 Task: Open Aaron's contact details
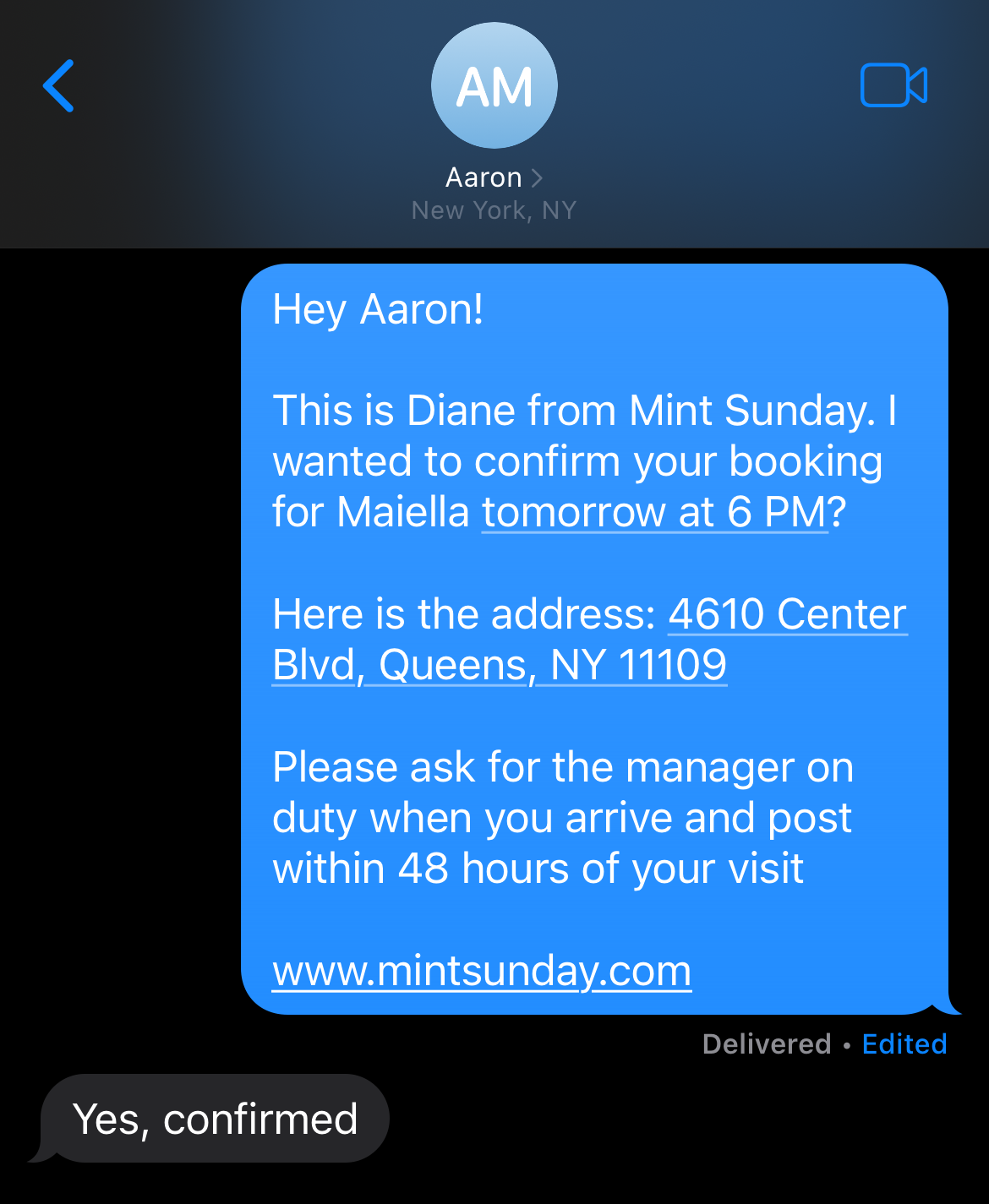point(494,177)
